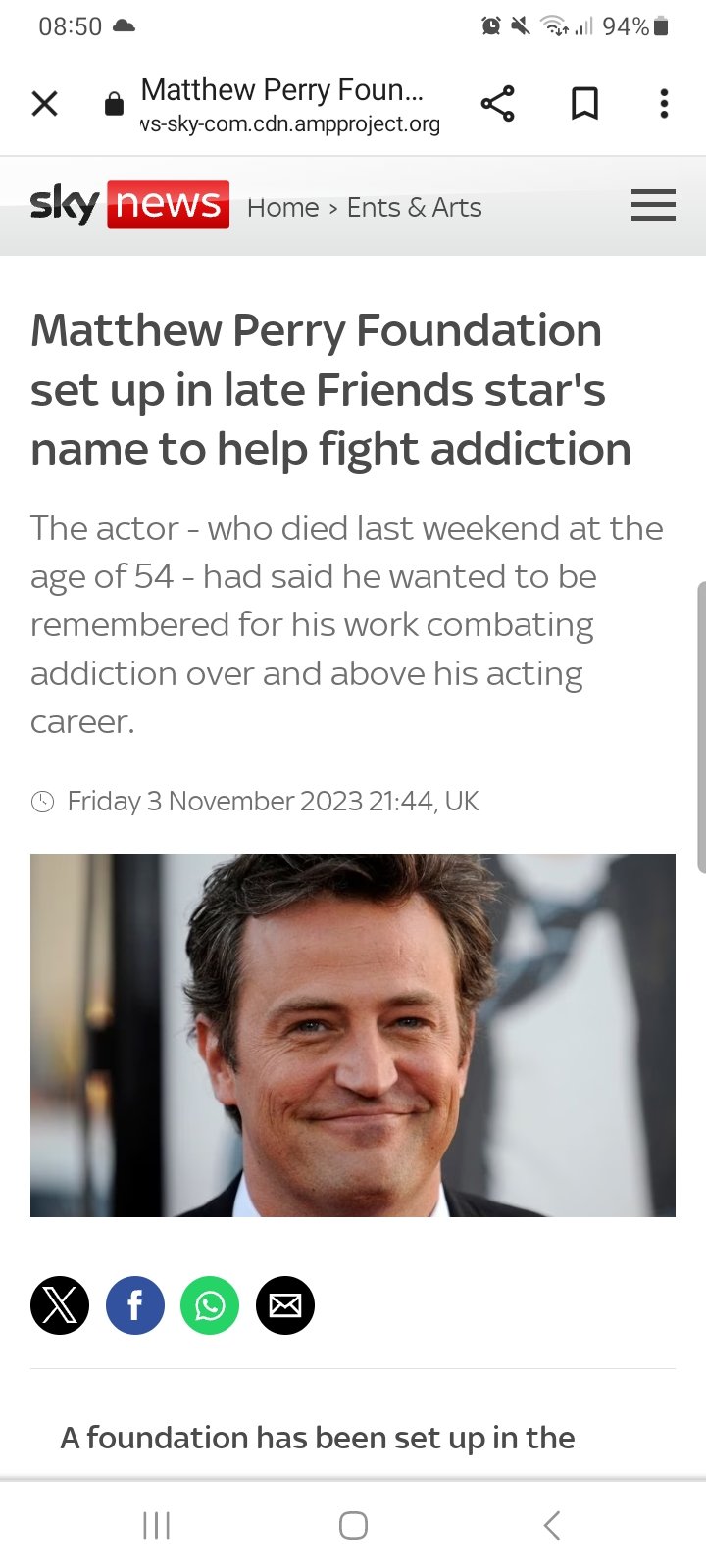Image resolution: width=706 pixels, height=1568 pixels.
Task: Tap the system back button
Action: pos(552,1525)
